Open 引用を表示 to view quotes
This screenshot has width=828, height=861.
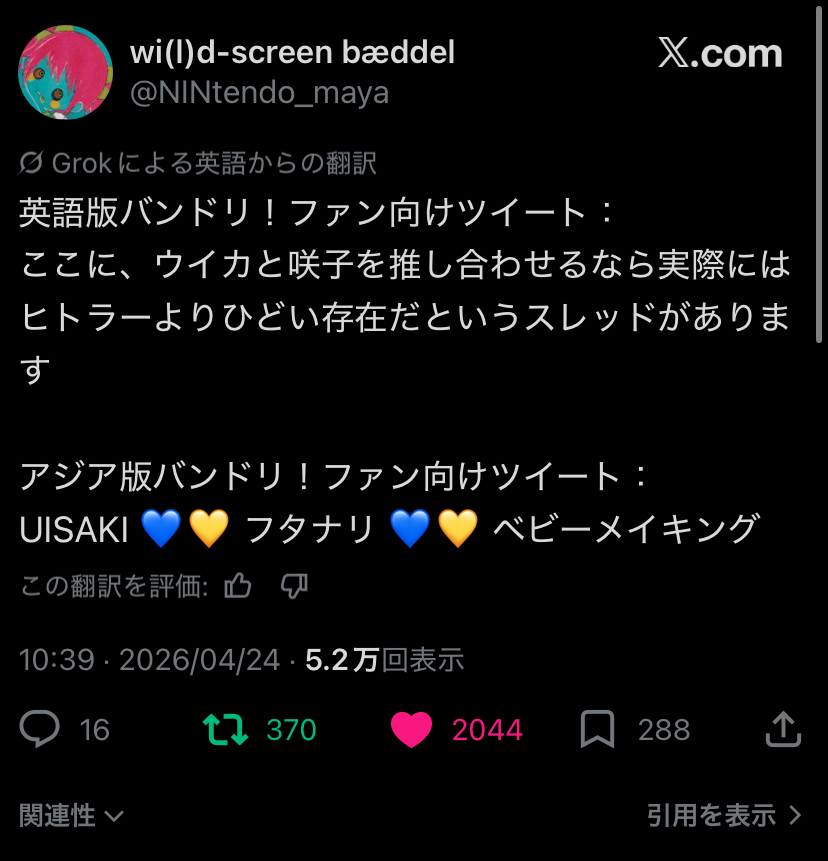724,816
